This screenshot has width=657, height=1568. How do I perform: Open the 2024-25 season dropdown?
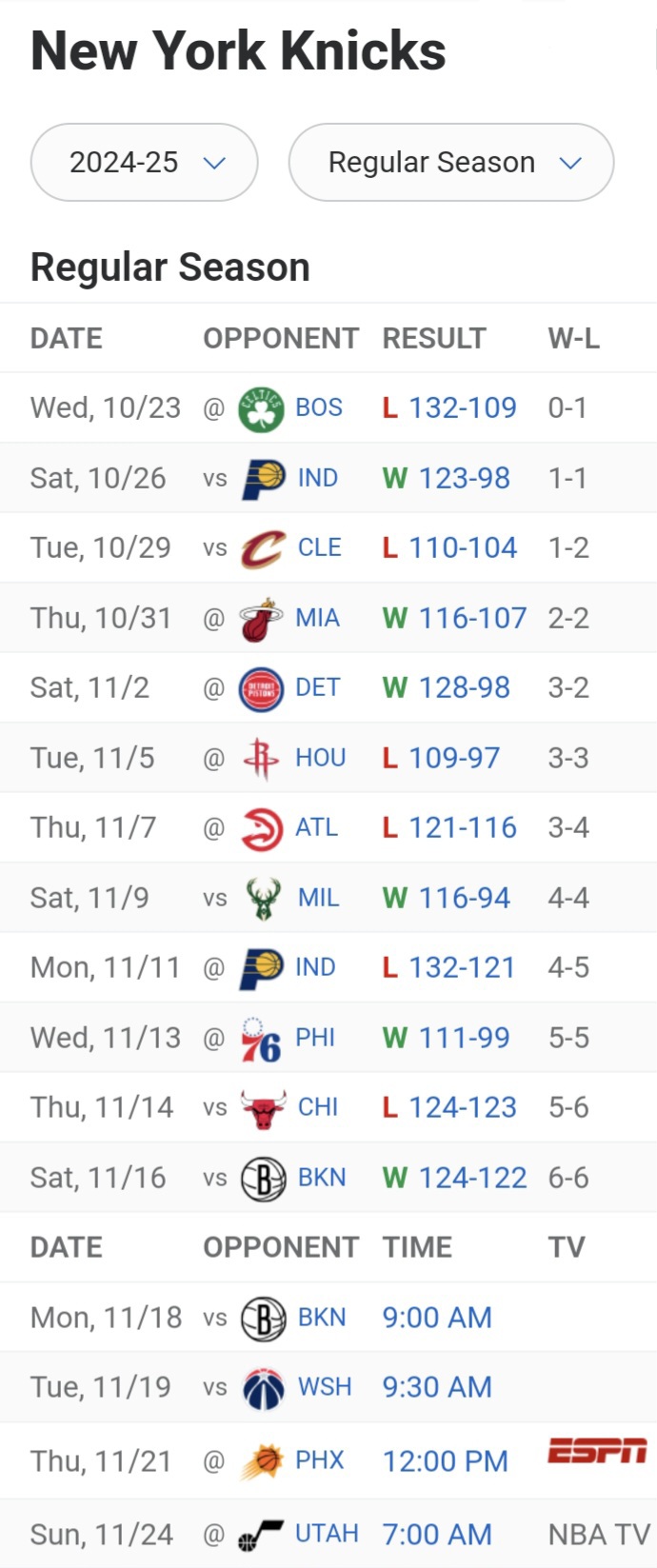144,163
